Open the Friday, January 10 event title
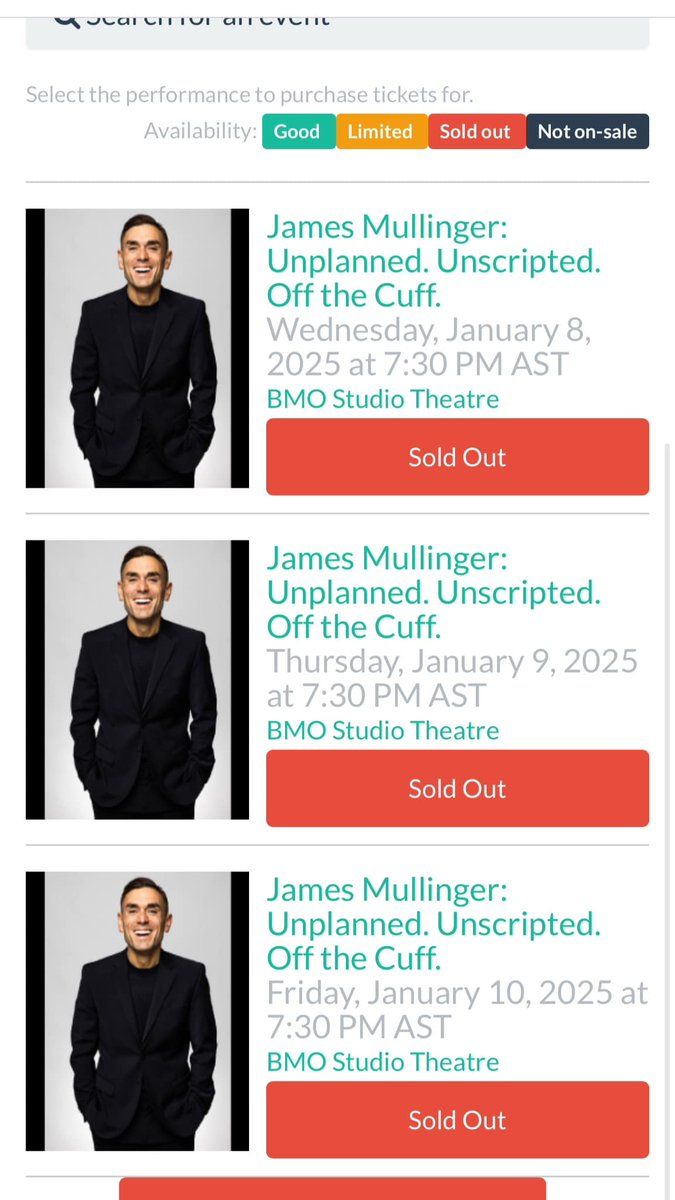675x1200 pixels. [x=433, y=923]
